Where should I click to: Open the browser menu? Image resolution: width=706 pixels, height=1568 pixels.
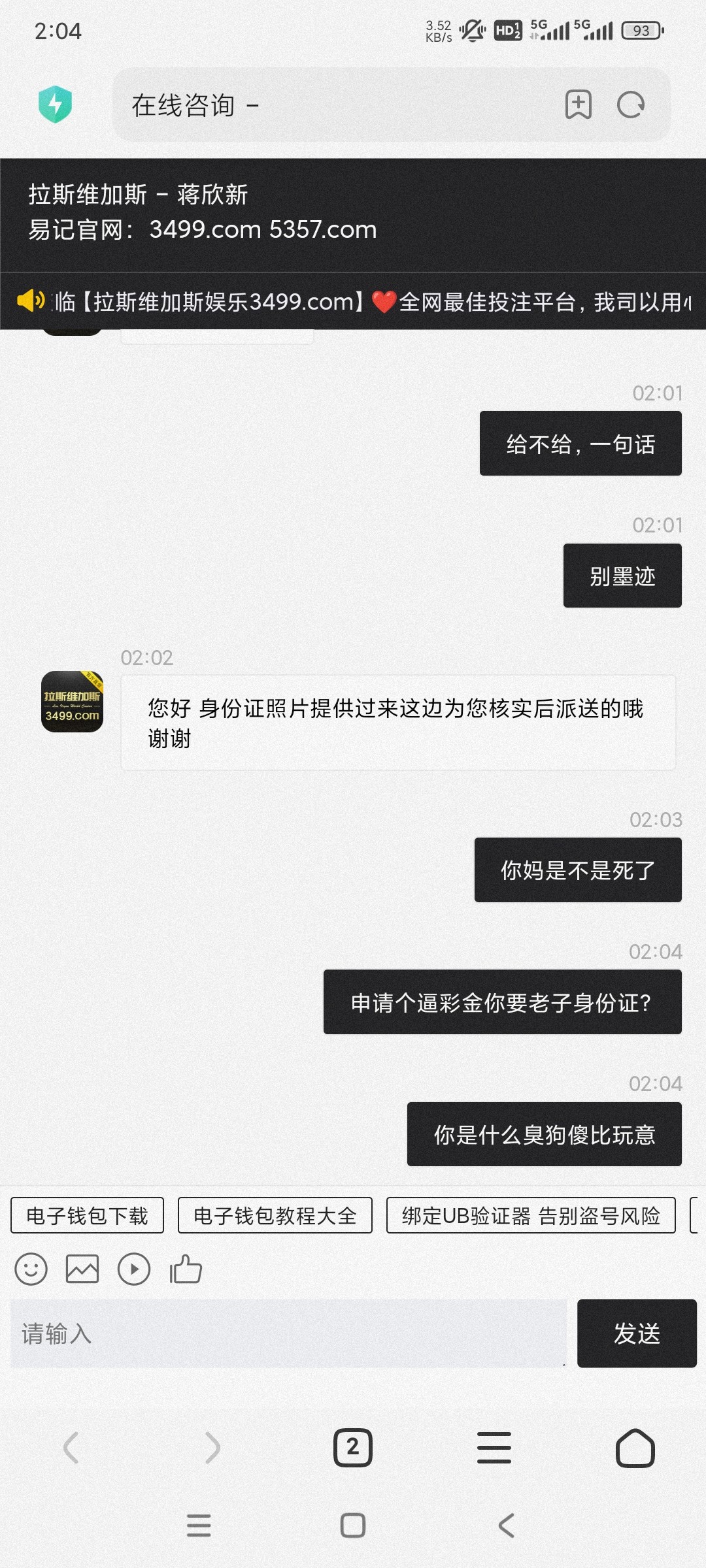[494, 1447]
